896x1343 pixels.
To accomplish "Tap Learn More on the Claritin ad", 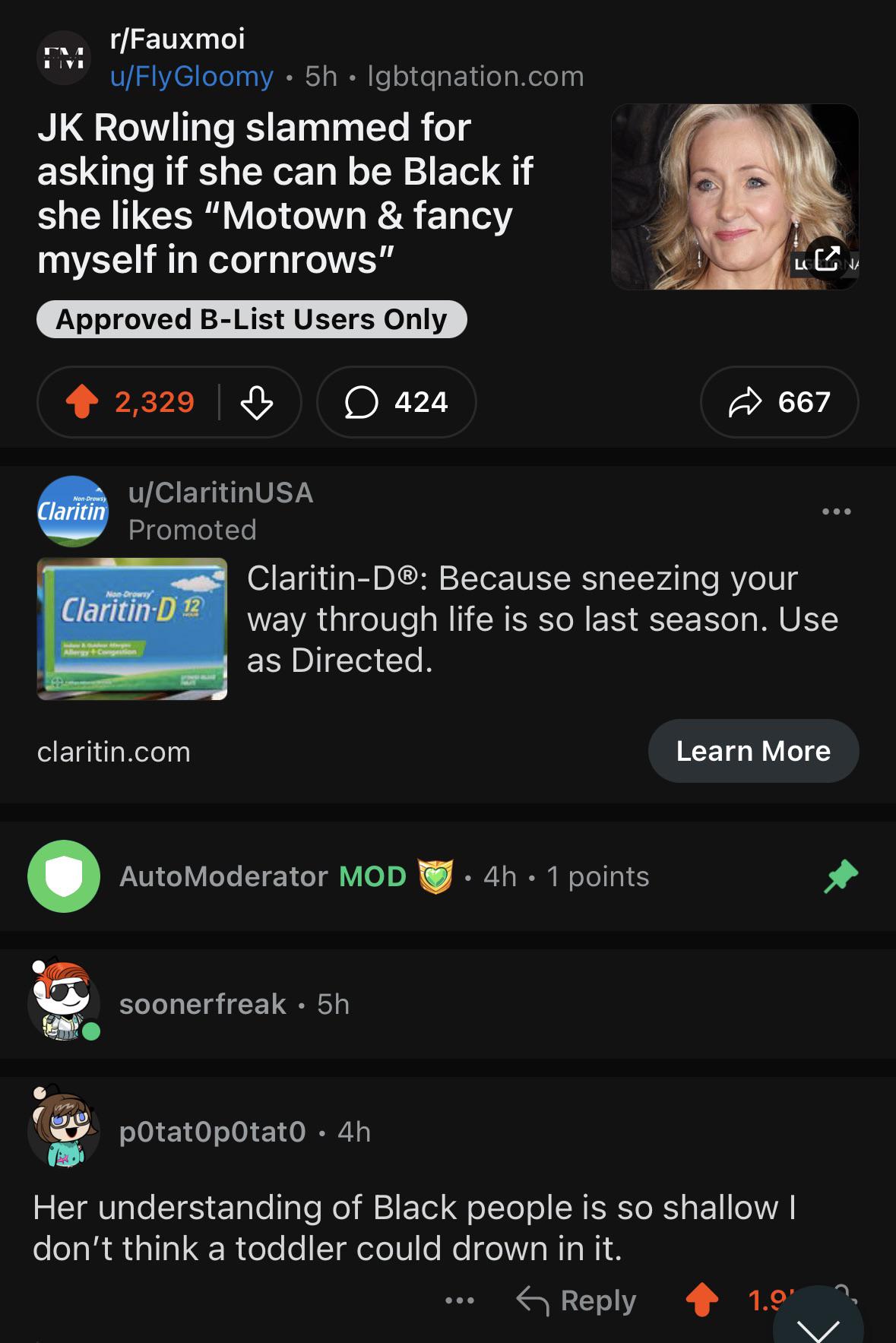I will click(x=752, y=751).
